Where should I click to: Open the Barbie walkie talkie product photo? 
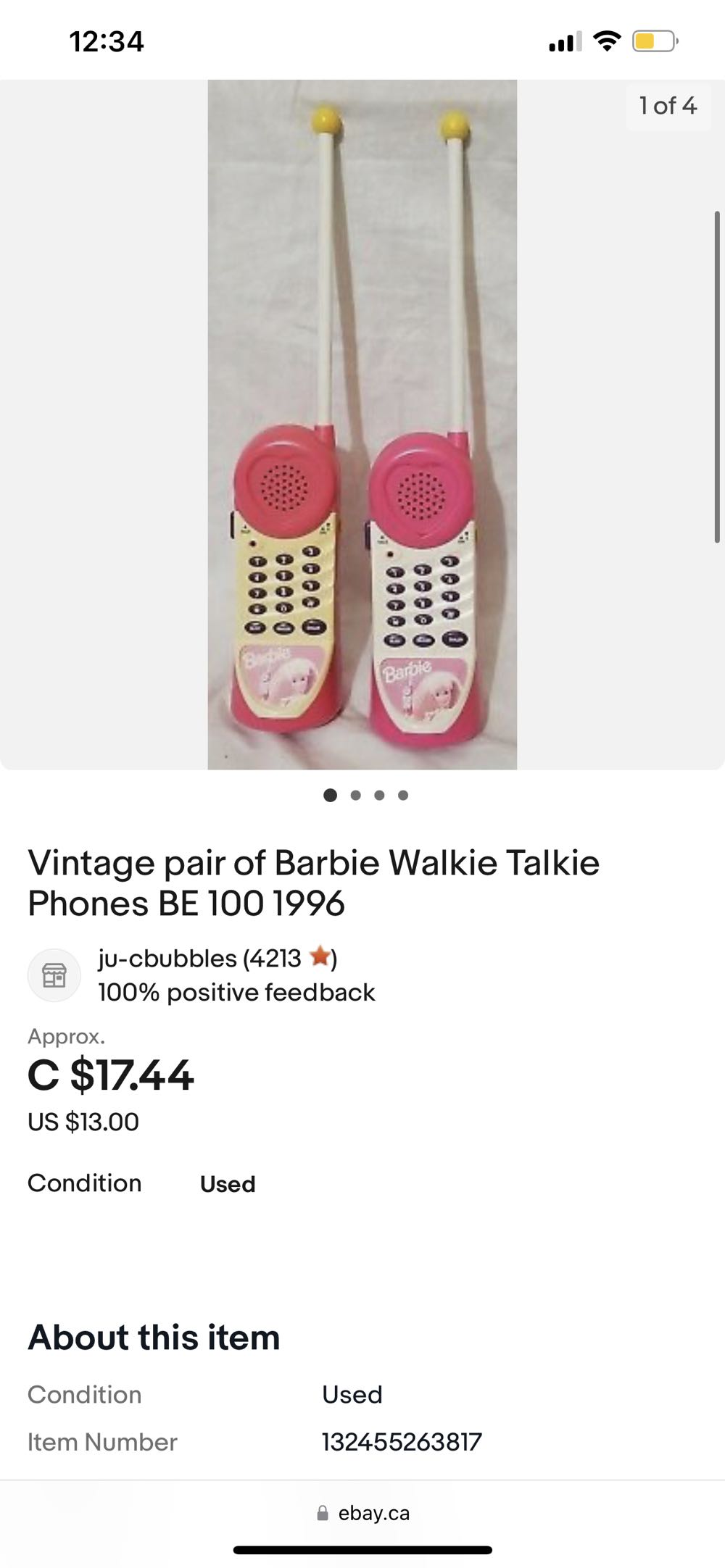point(362,424)
